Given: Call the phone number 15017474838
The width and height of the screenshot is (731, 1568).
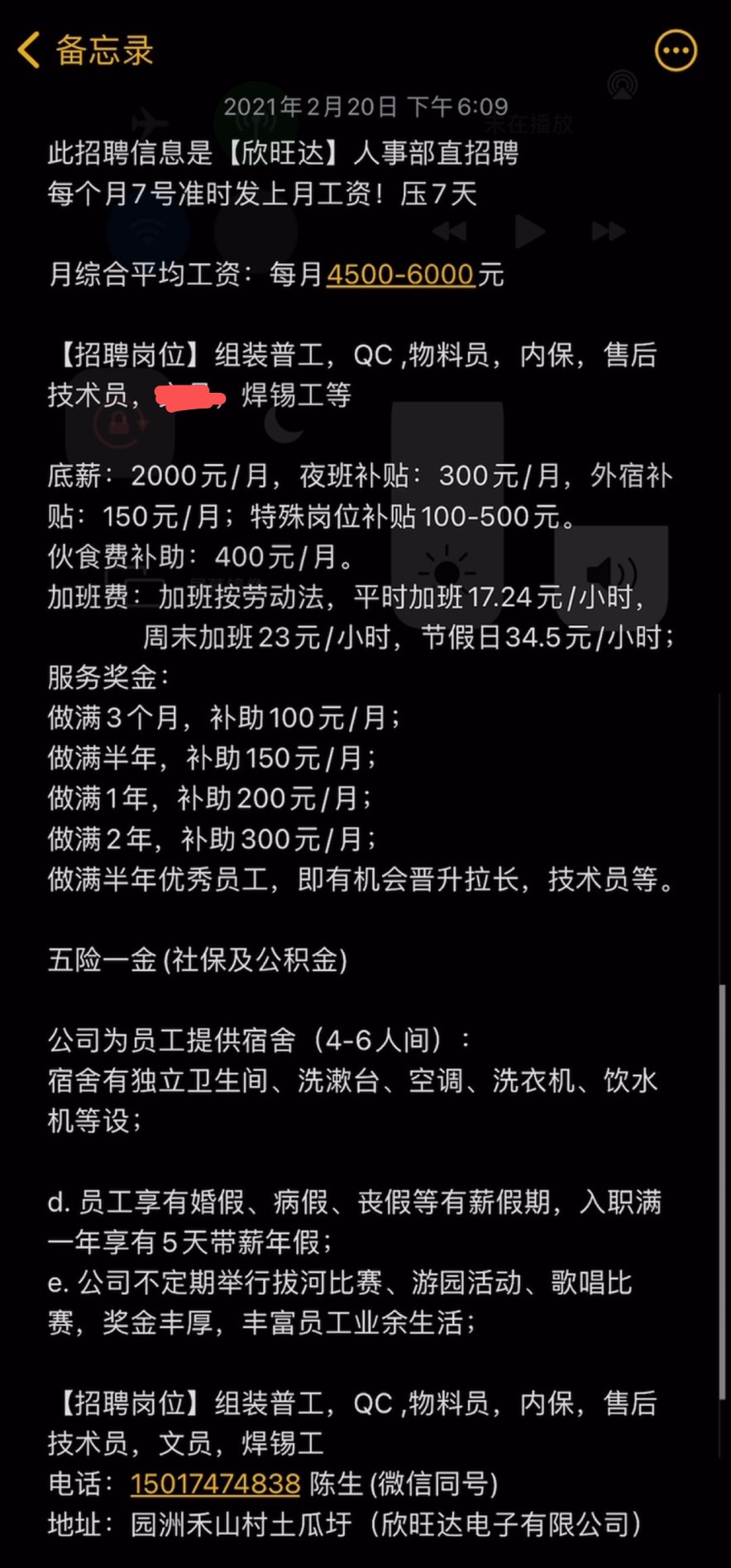Looking at the screenshot, I should click(x=215, y=1484).
